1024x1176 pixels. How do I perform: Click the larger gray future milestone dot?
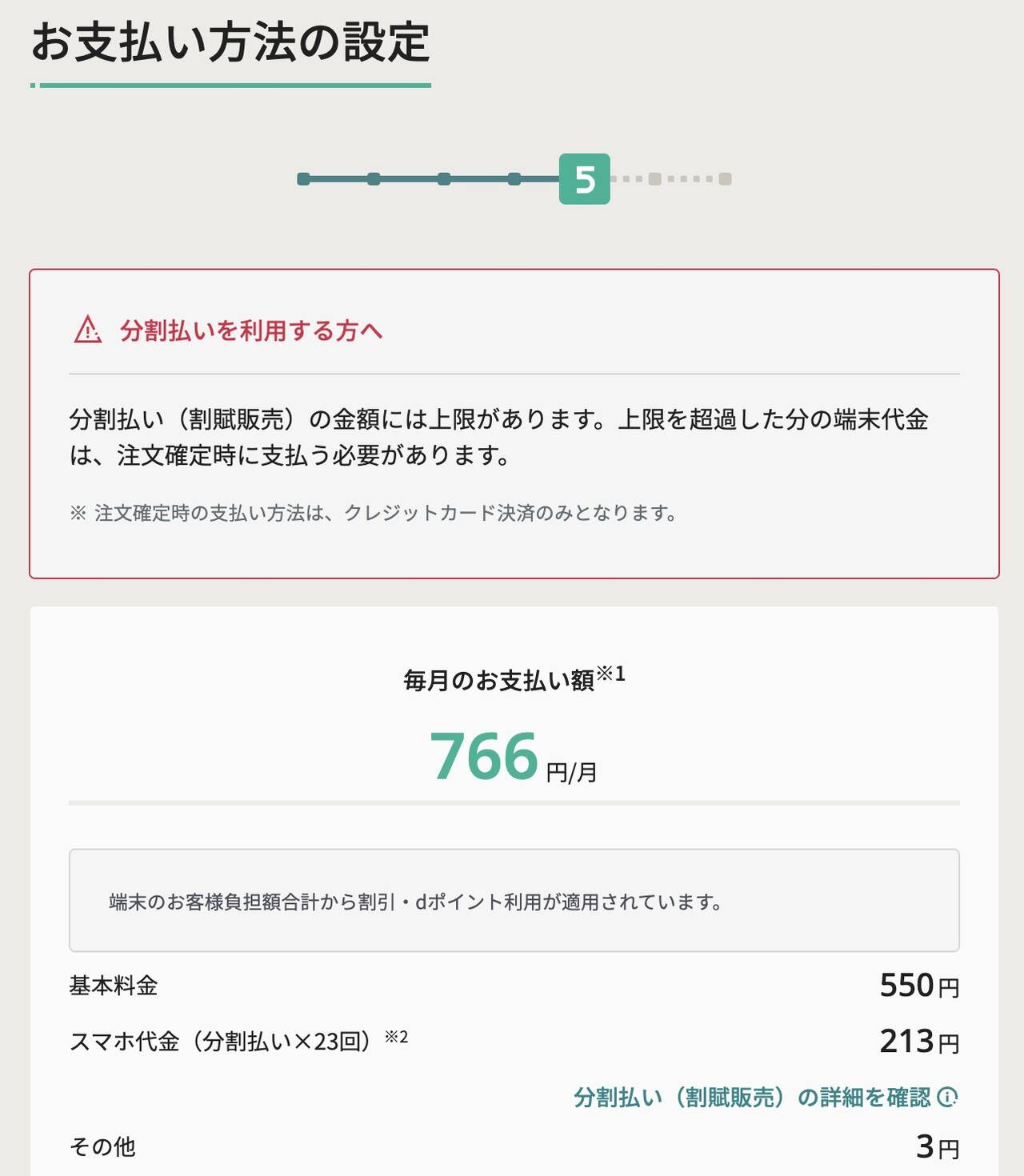click(653, 178)
